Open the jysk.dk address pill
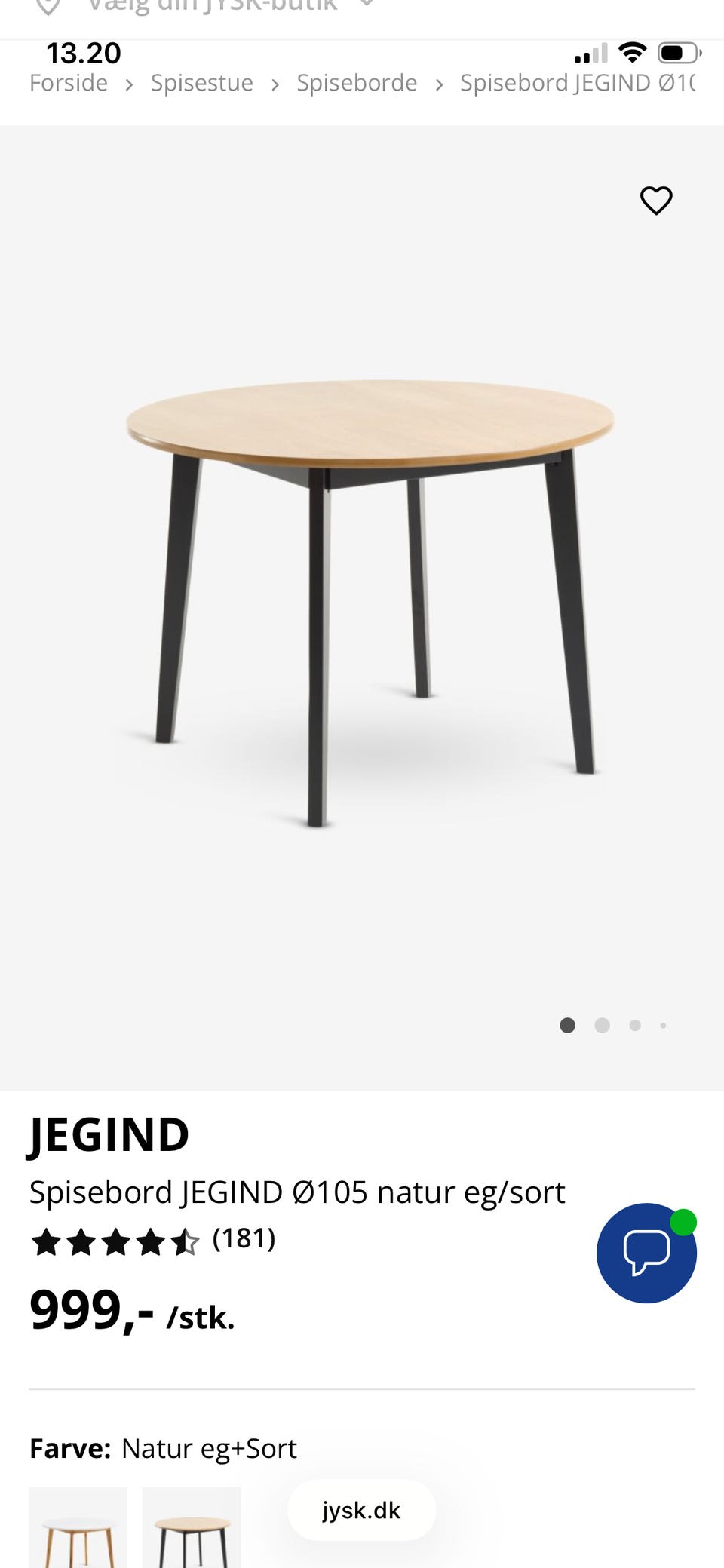Viewport: 724px width, 1568px height. click(361, 1510)
